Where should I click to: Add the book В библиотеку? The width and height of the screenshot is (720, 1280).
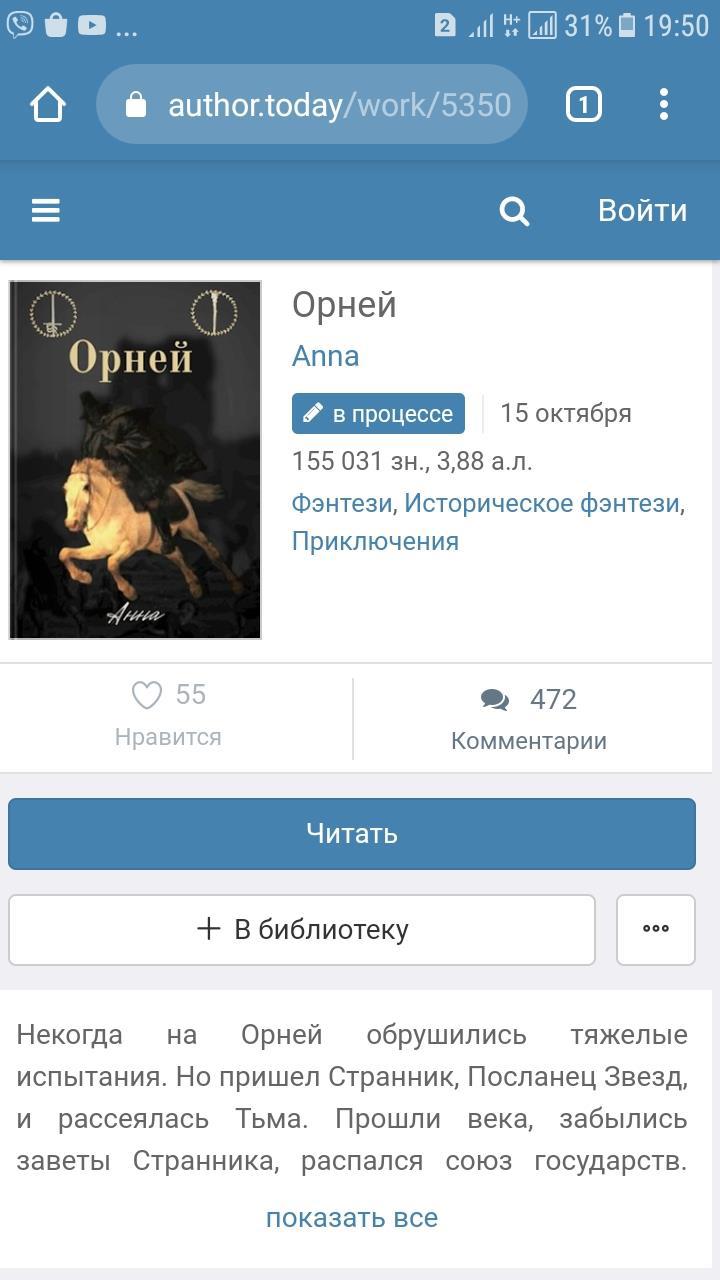point(302,930)
